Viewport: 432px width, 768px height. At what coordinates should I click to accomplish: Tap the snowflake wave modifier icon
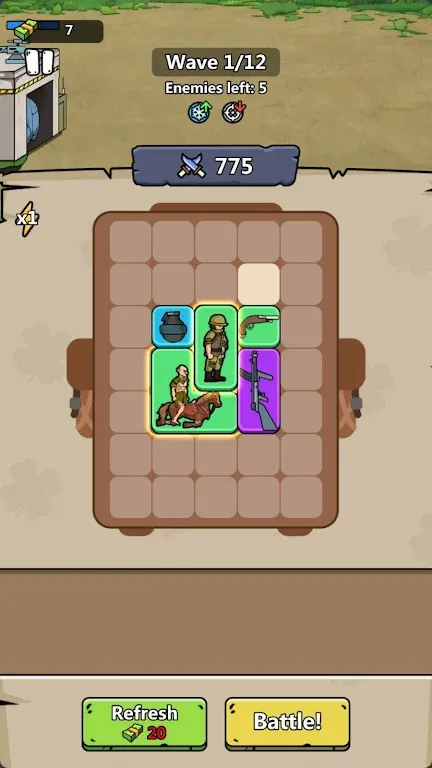pos(200,112)
